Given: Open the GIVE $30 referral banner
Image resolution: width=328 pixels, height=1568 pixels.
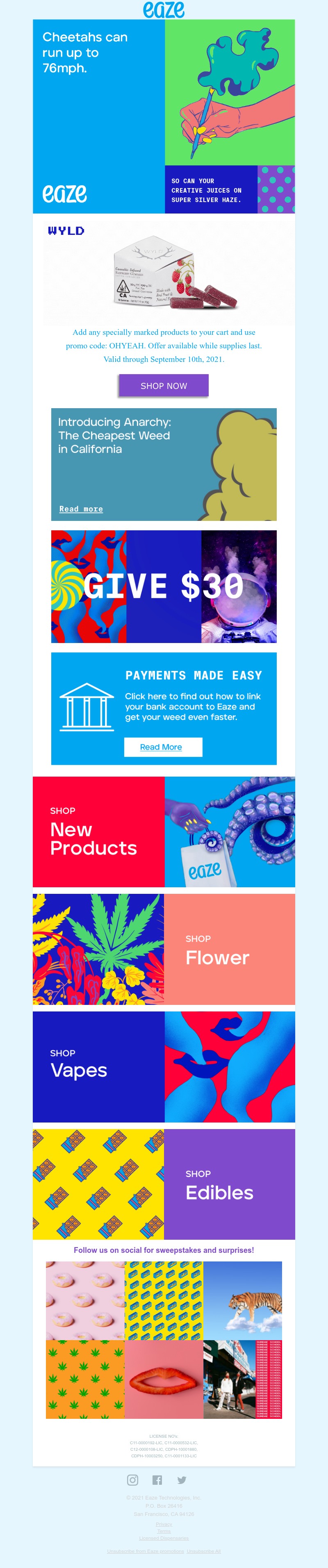Looking at the screenshot, I should coord(164,586).
